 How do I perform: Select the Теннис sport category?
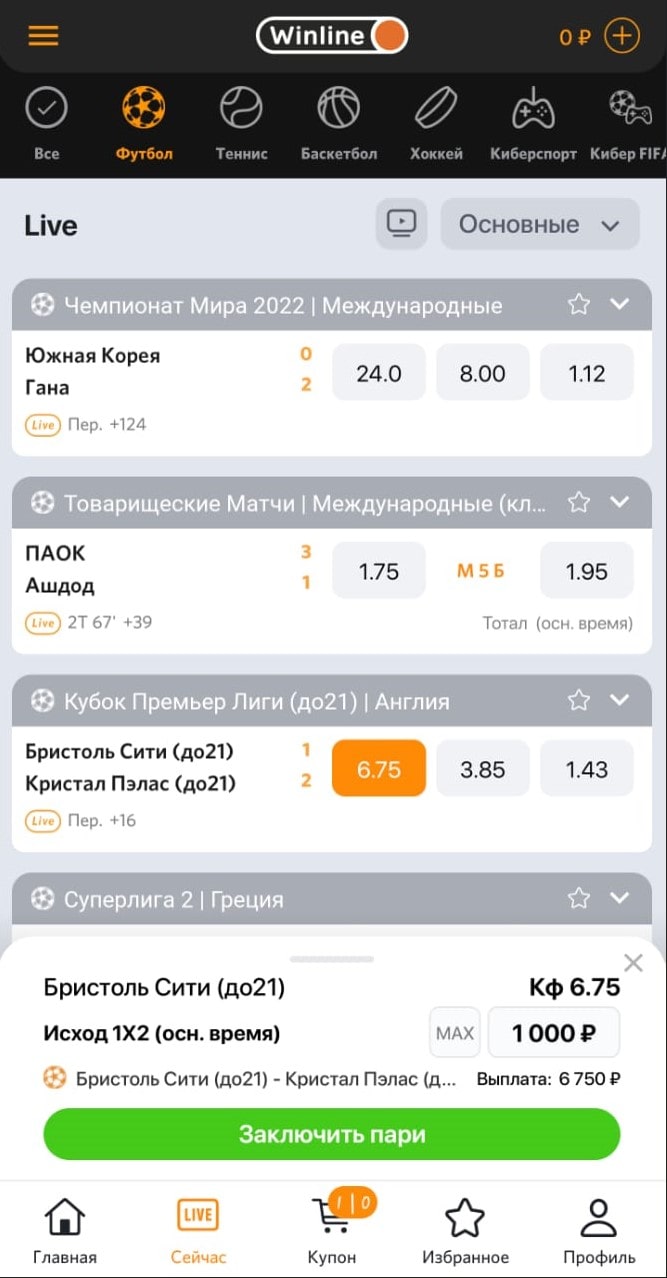[x=241, y=123]
